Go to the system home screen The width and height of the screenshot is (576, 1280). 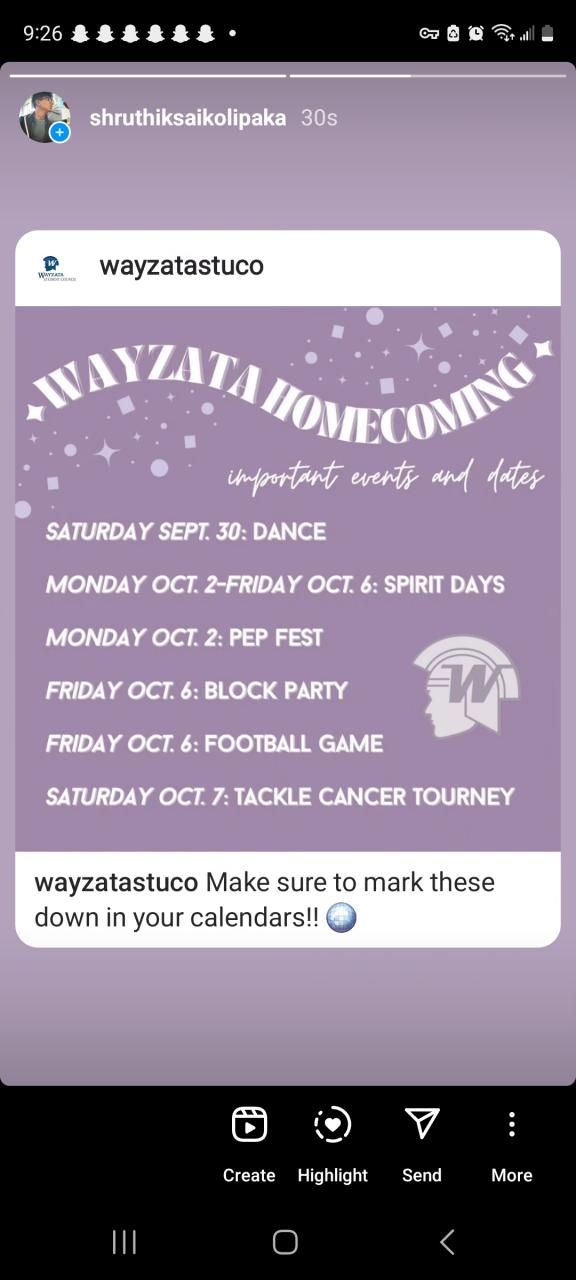[285, 1242]
